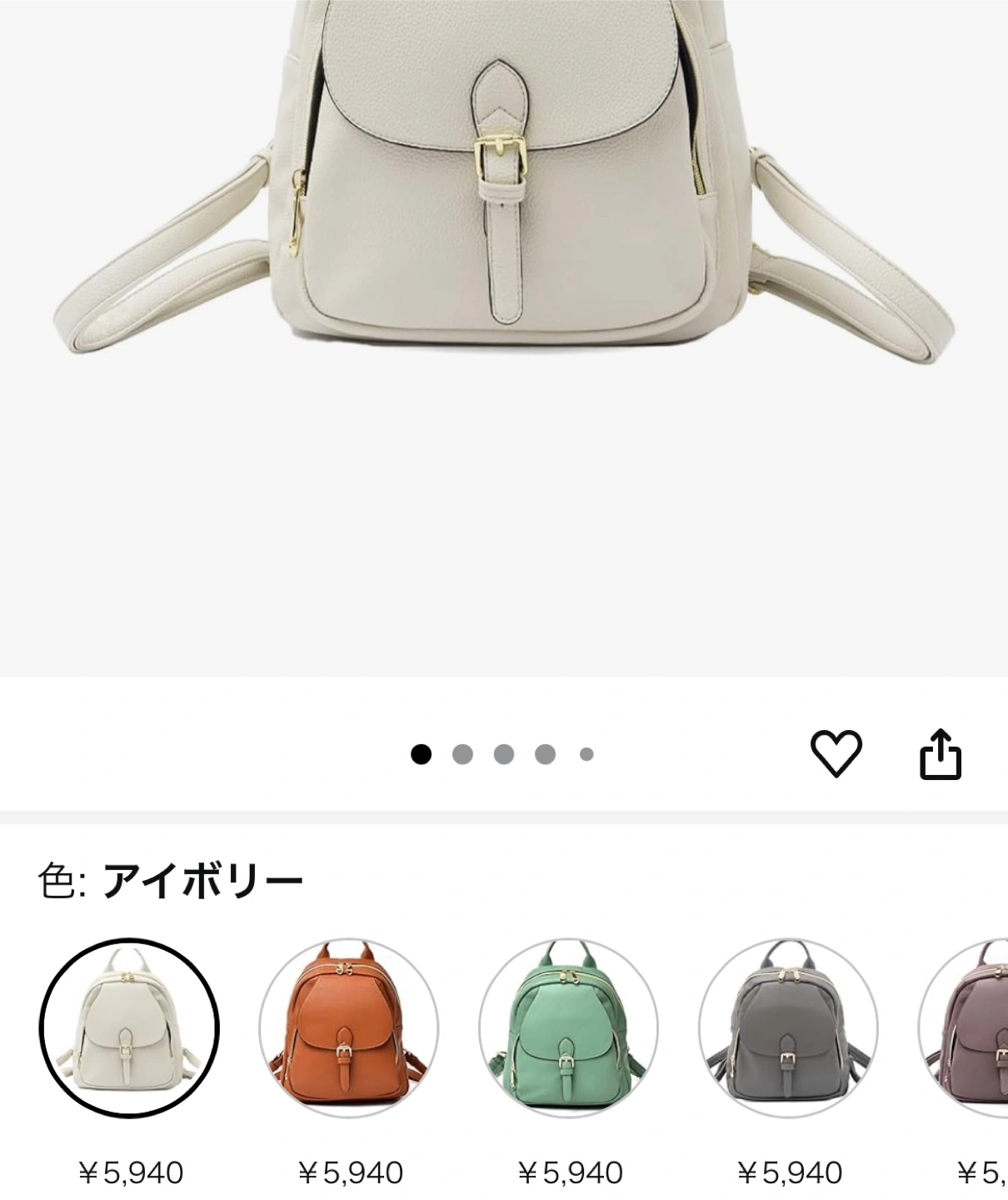Add backpack to wishlist with heart icon
Image resolution: width=1008 pixels, height=1200 pixels.
pyautogui.click(x=836, y=753)
